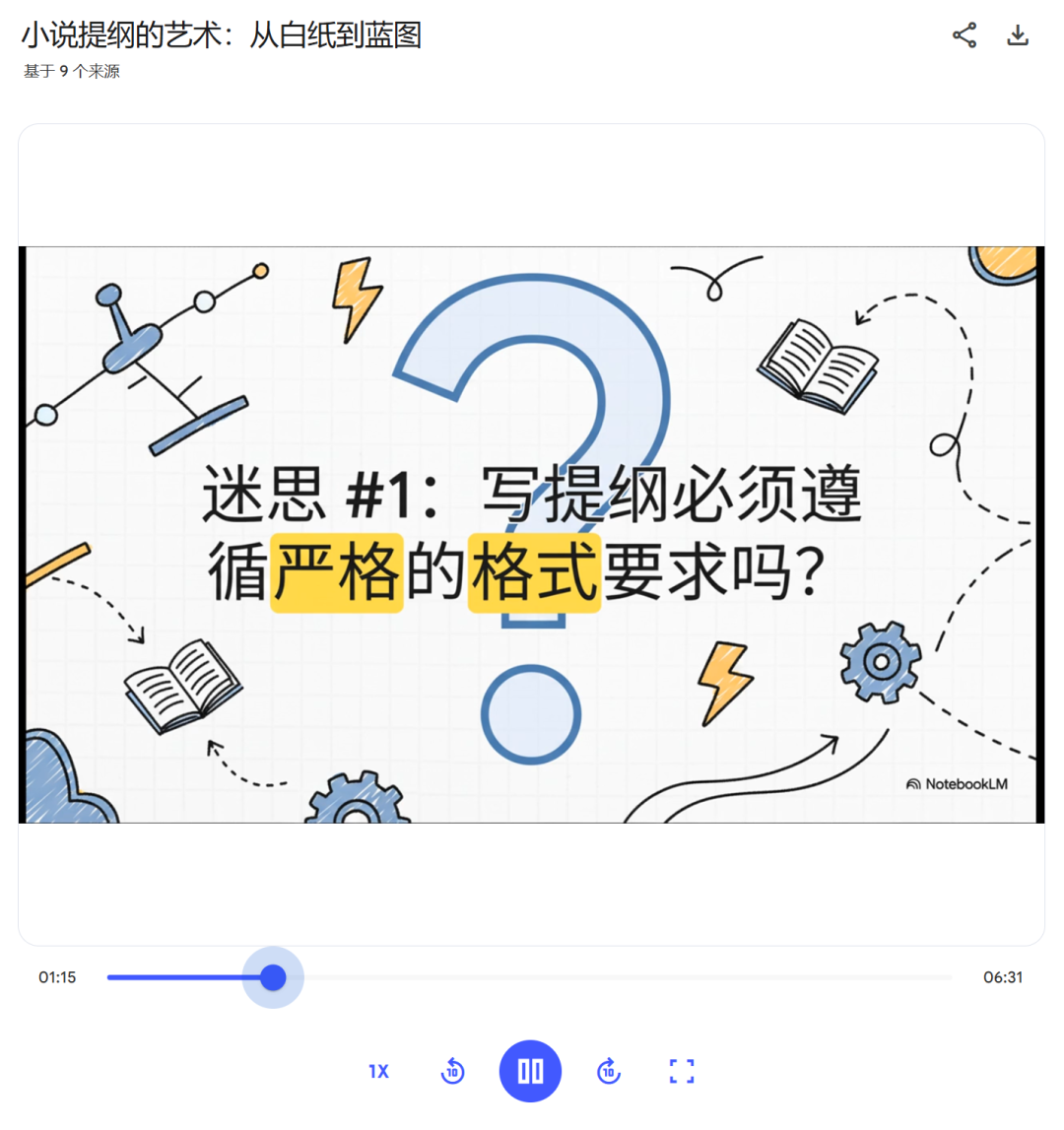Viewport: 1064px width, 1130px height.
Task: Click the elapsed time 01:15 label
Action: pyautogui.click(x=57, y=977)
